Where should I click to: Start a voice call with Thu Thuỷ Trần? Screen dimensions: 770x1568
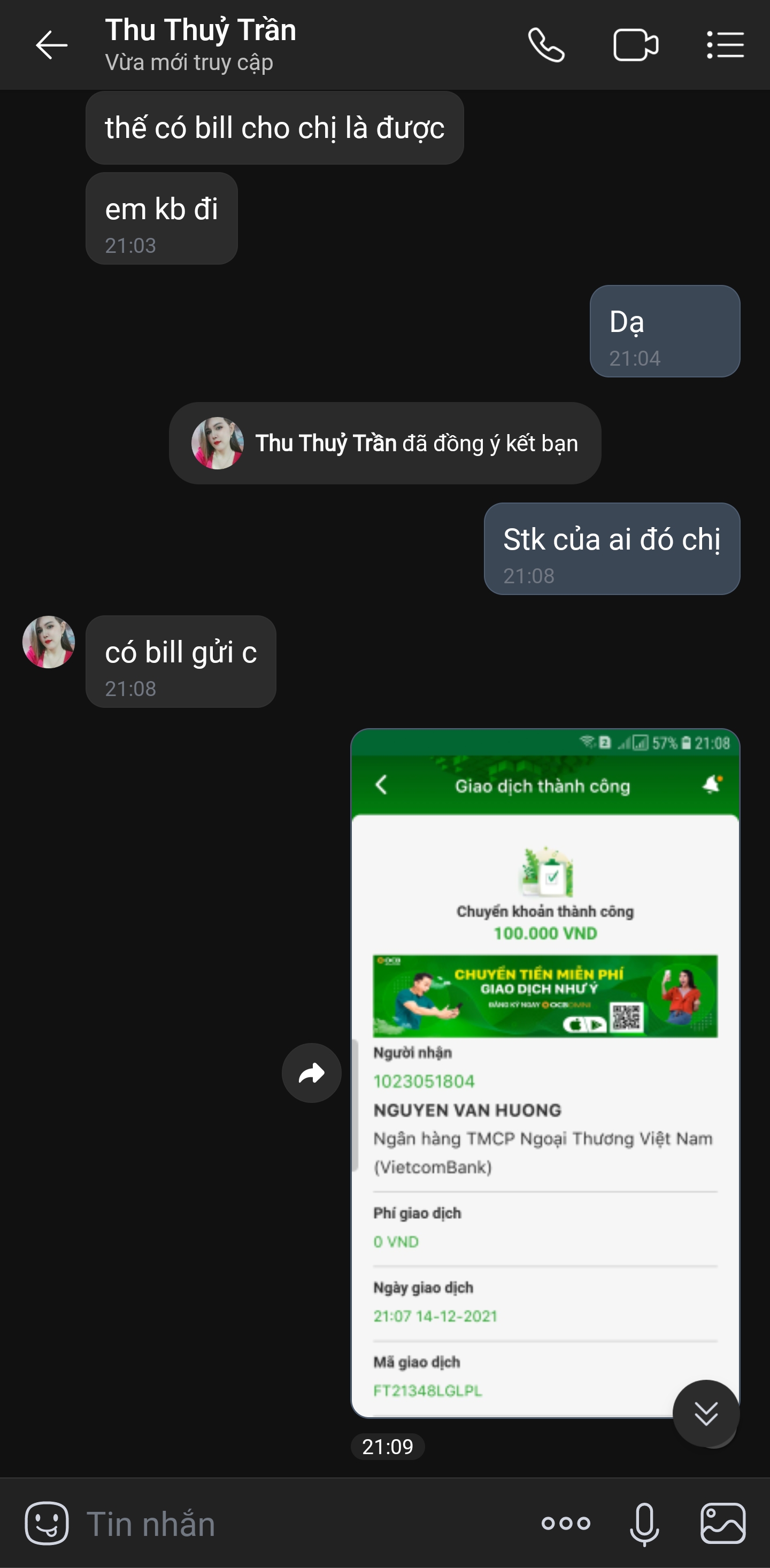tap(546, 45)
